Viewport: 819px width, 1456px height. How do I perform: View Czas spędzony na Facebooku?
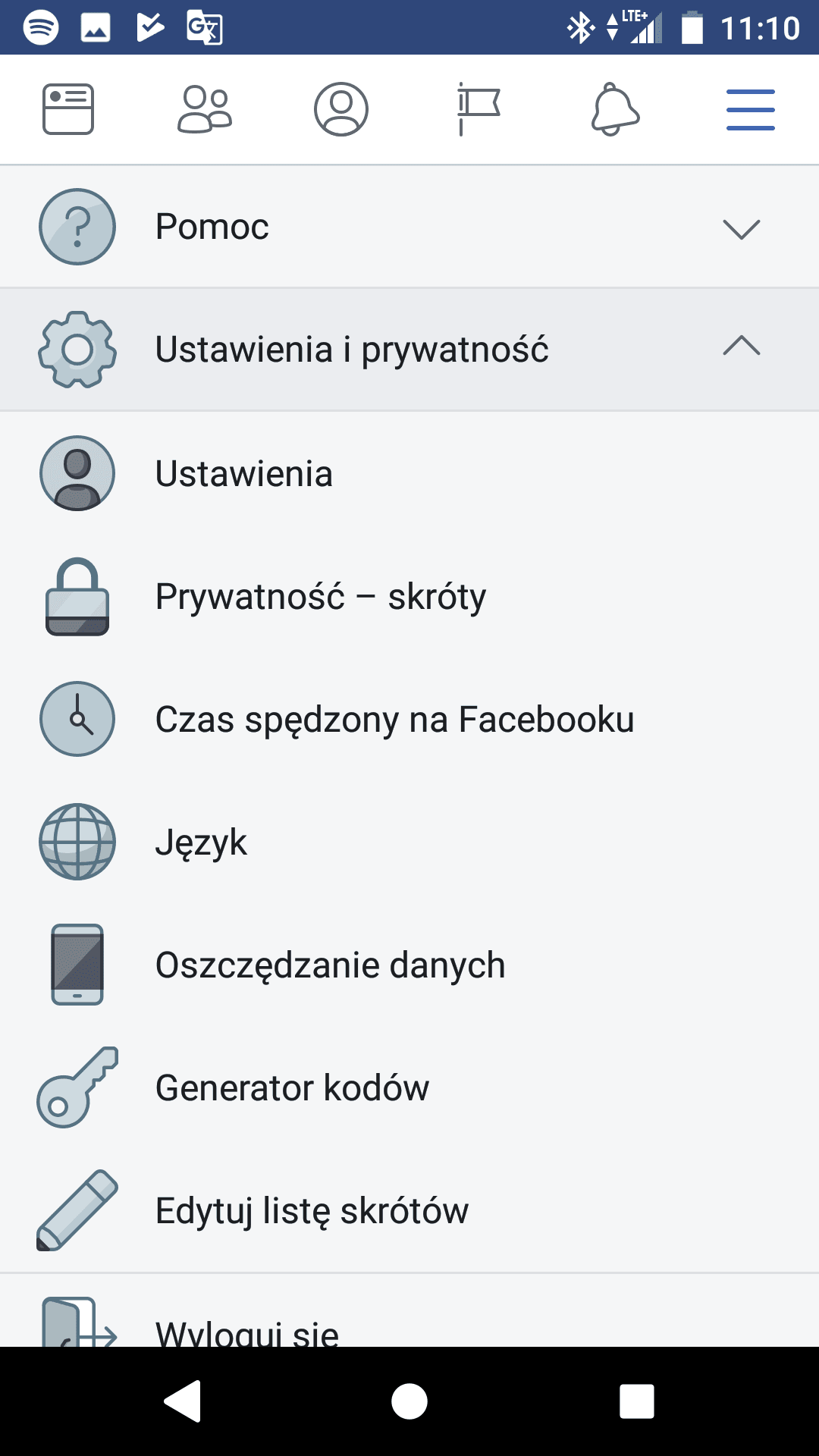[409, 719]
